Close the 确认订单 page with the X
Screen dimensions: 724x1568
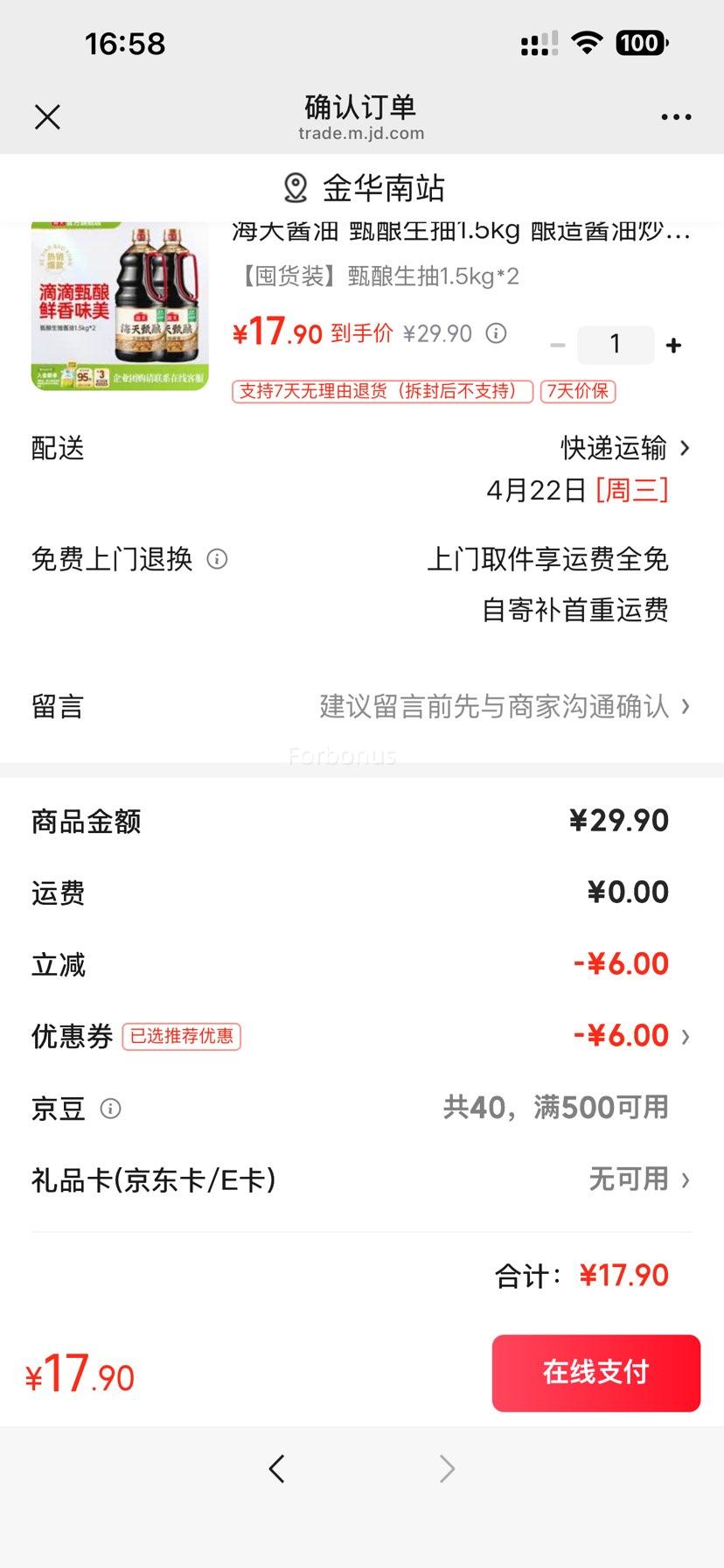(x=48, y=116)
